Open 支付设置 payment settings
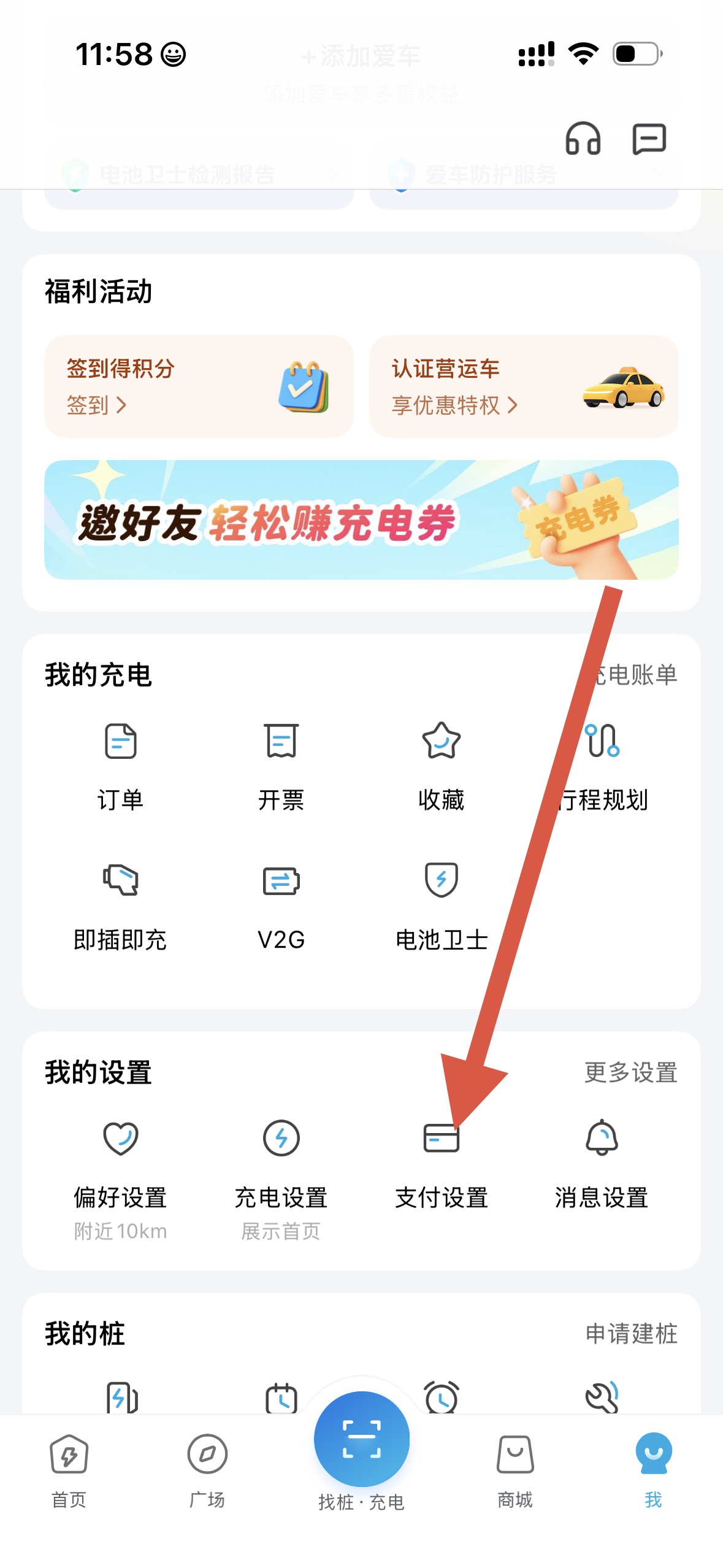The height and width of the screenshot is (1568, 723). coord(441,1166)
